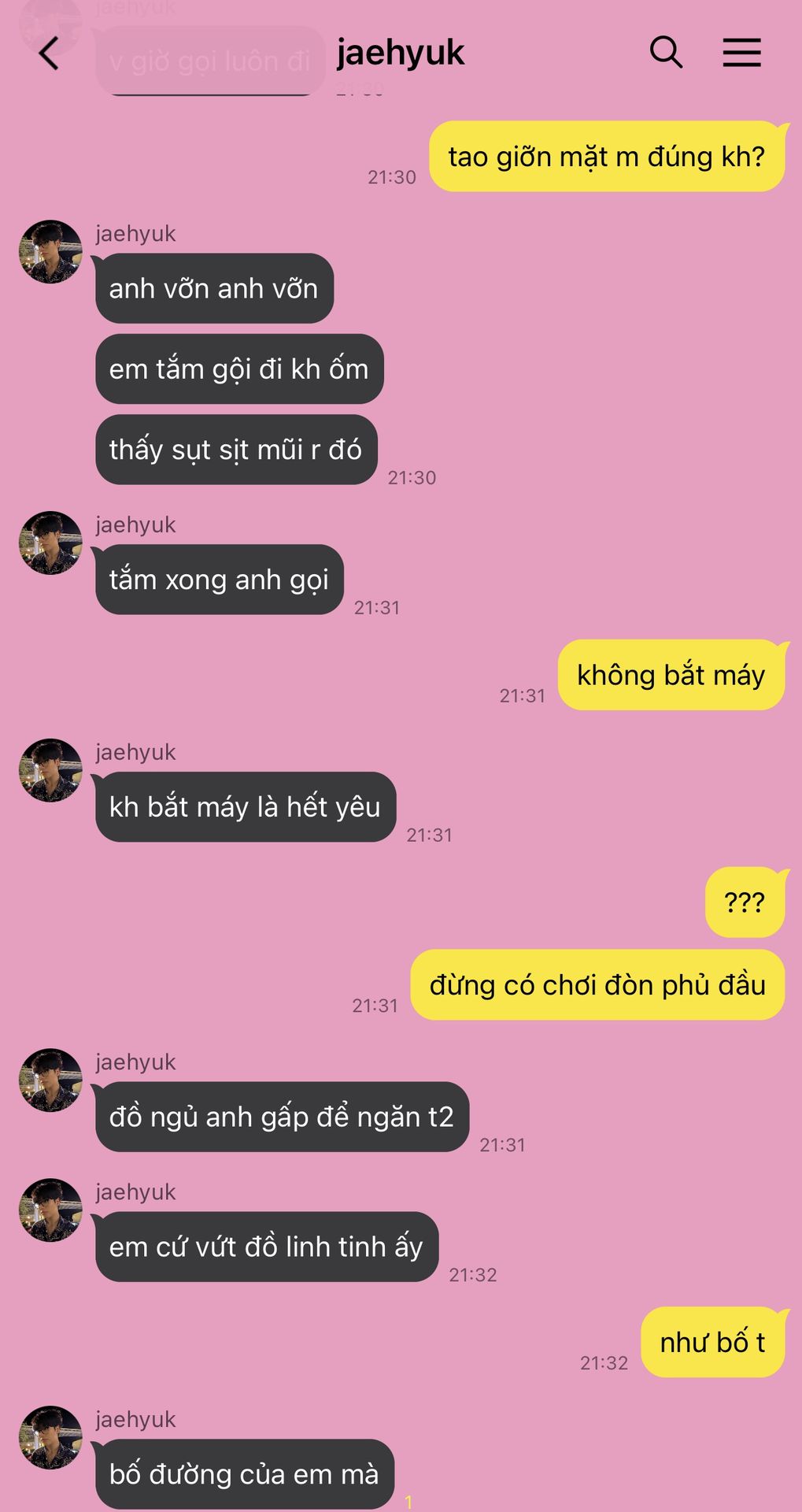This screenshot has height=1512, width=802.
Task: Go back from the jaehyuk chat
Action: tap(50, 54)
